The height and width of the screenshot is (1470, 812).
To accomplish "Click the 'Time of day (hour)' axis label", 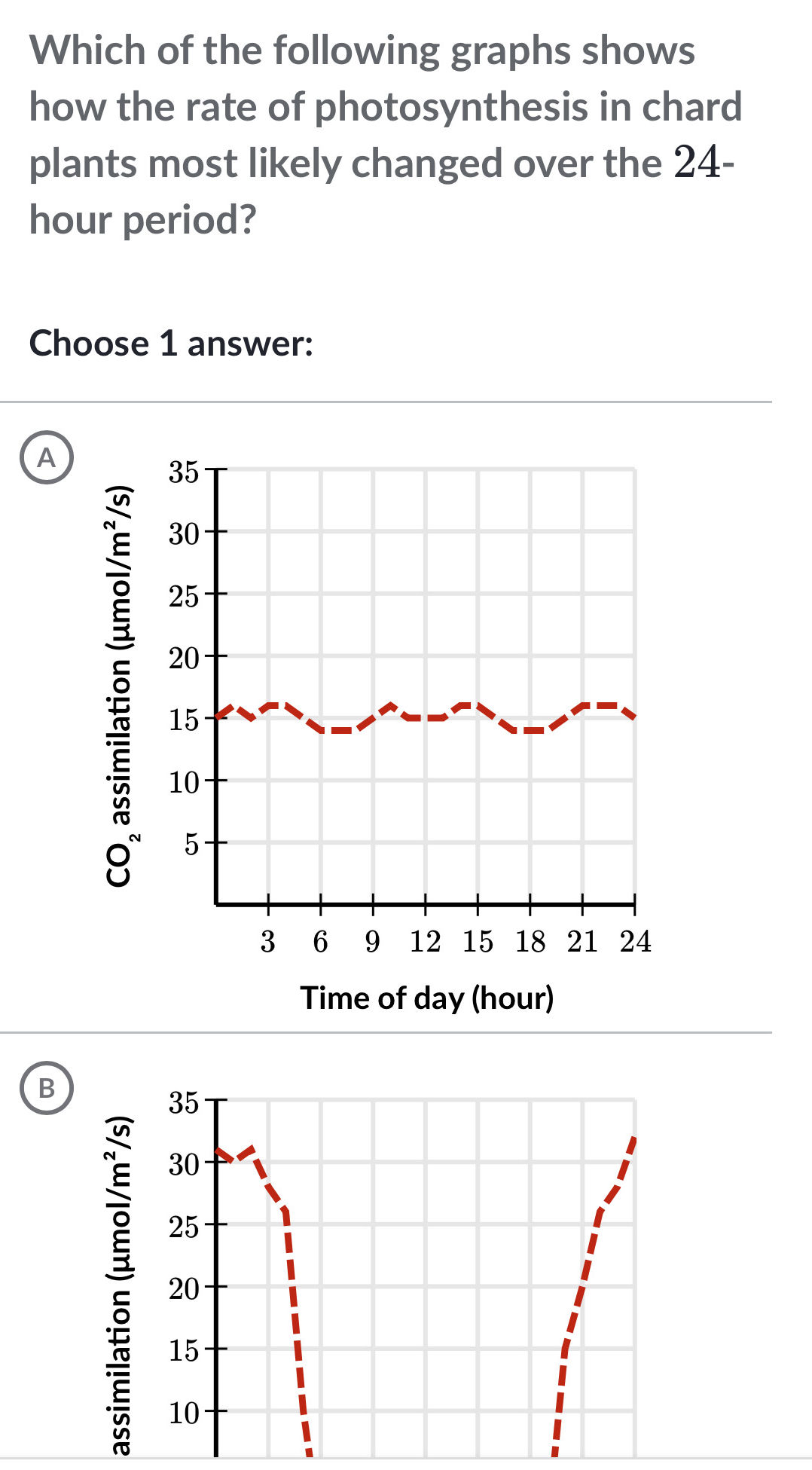I will coord(427,997).
